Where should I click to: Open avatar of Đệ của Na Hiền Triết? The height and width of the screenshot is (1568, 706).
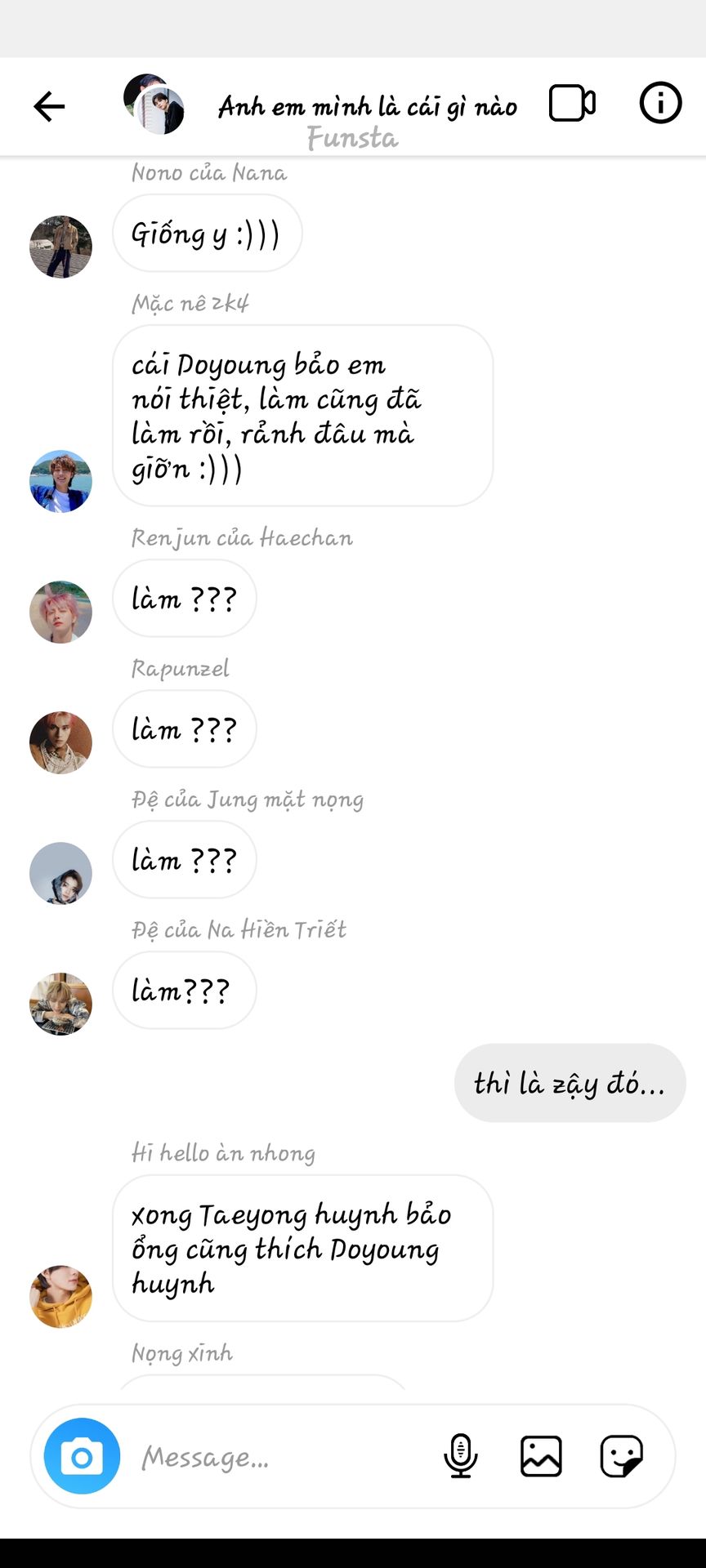pos(60,1004)
